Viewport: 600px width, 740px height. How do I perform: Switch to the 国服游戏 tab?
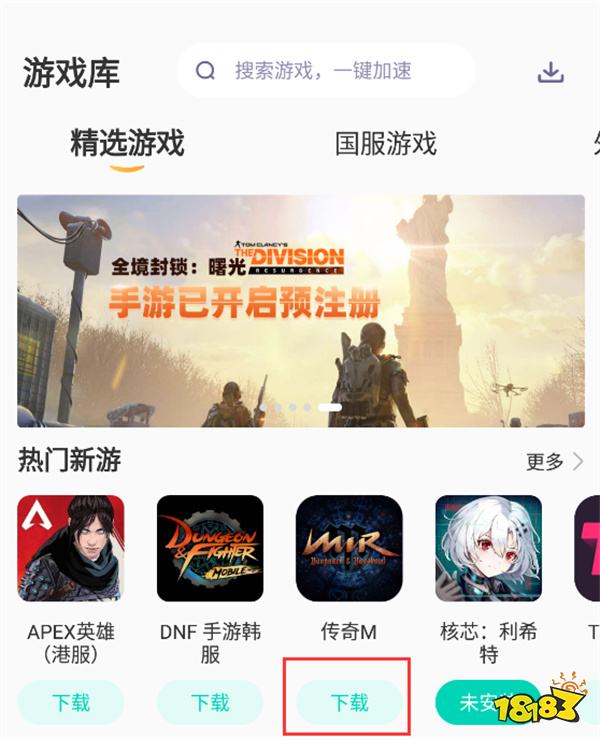point(386,143)
